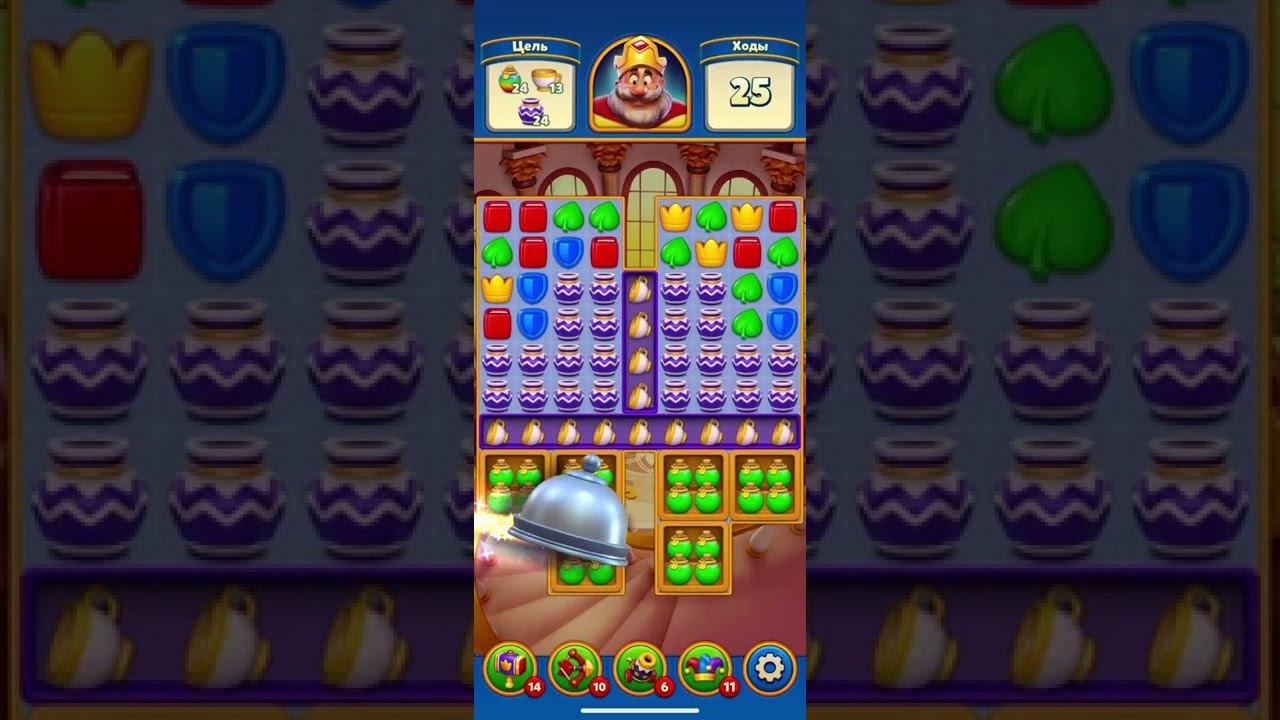1280x720 pixels.
Task: Select the cannon booster
Action: click(x=639, y=667)
